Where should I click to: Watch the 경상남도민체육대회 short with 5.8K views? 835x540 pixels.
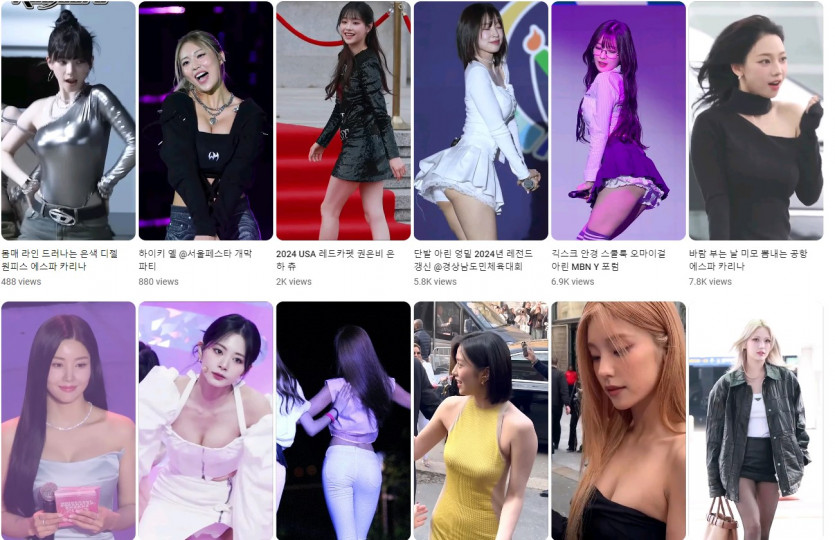click(x=481, y=121)
